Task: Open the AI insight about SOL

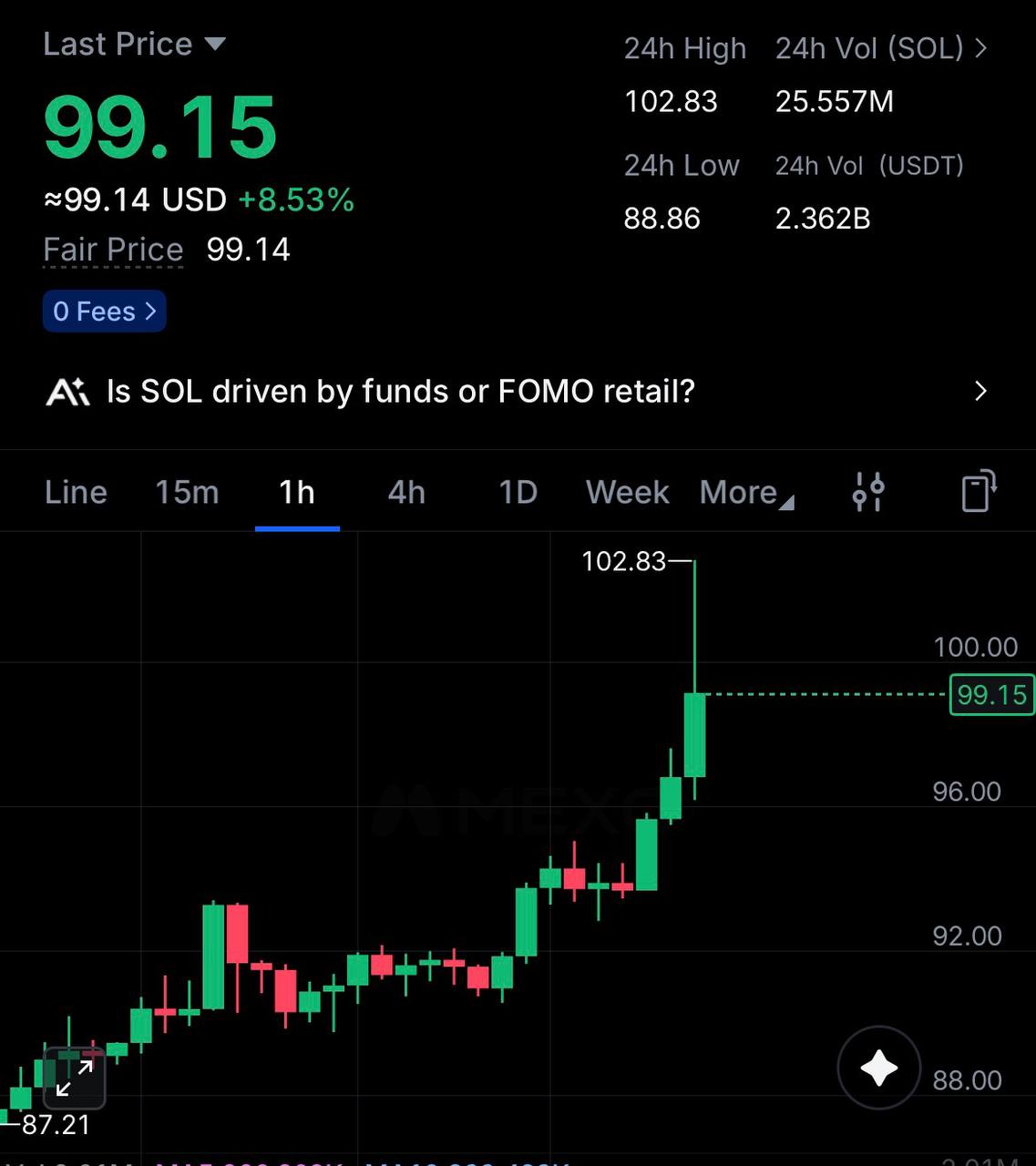Action: pyautogui.click(x=518, y=392)
